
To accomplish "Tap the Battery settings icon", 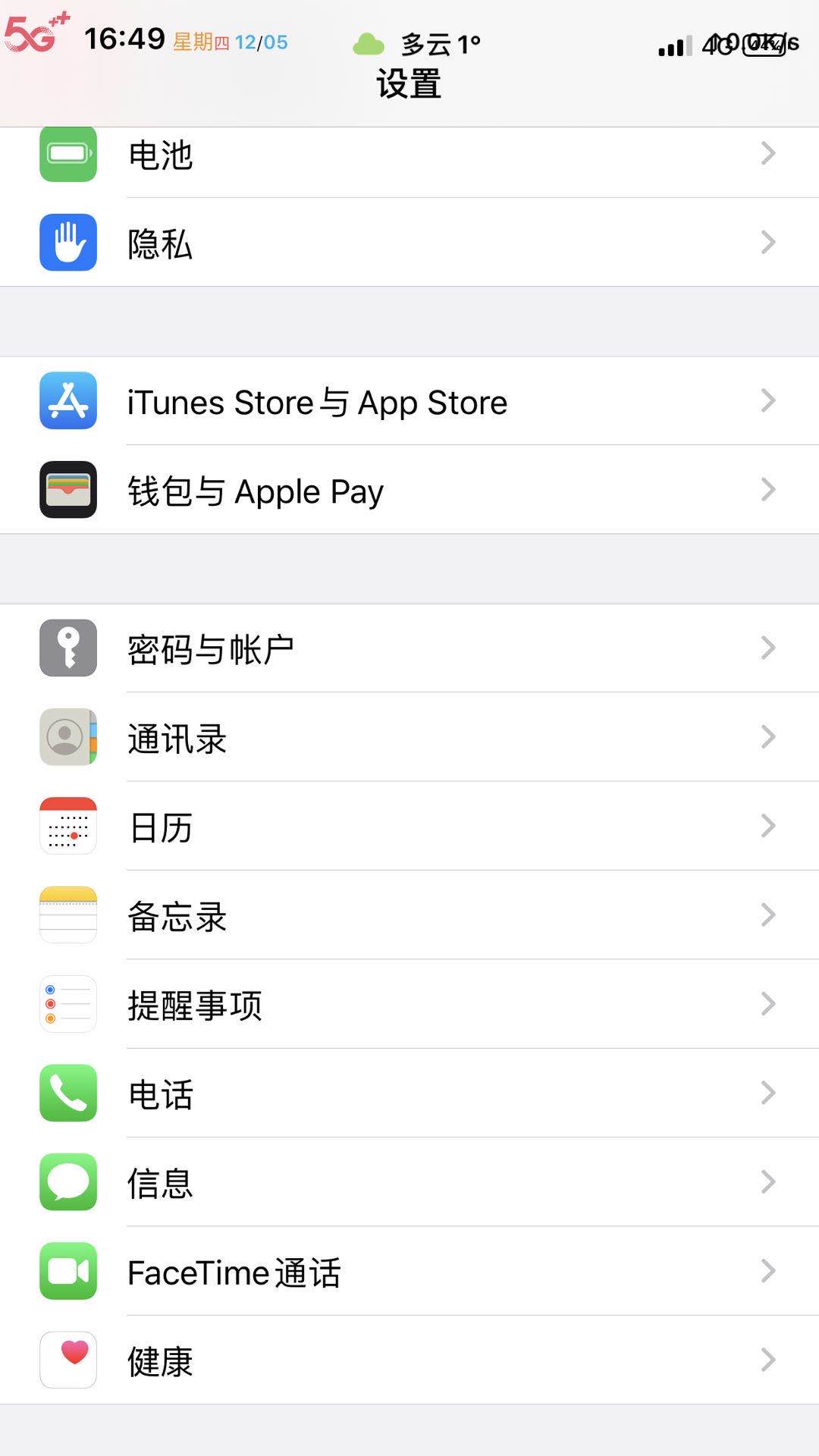I will click(67, 155).
